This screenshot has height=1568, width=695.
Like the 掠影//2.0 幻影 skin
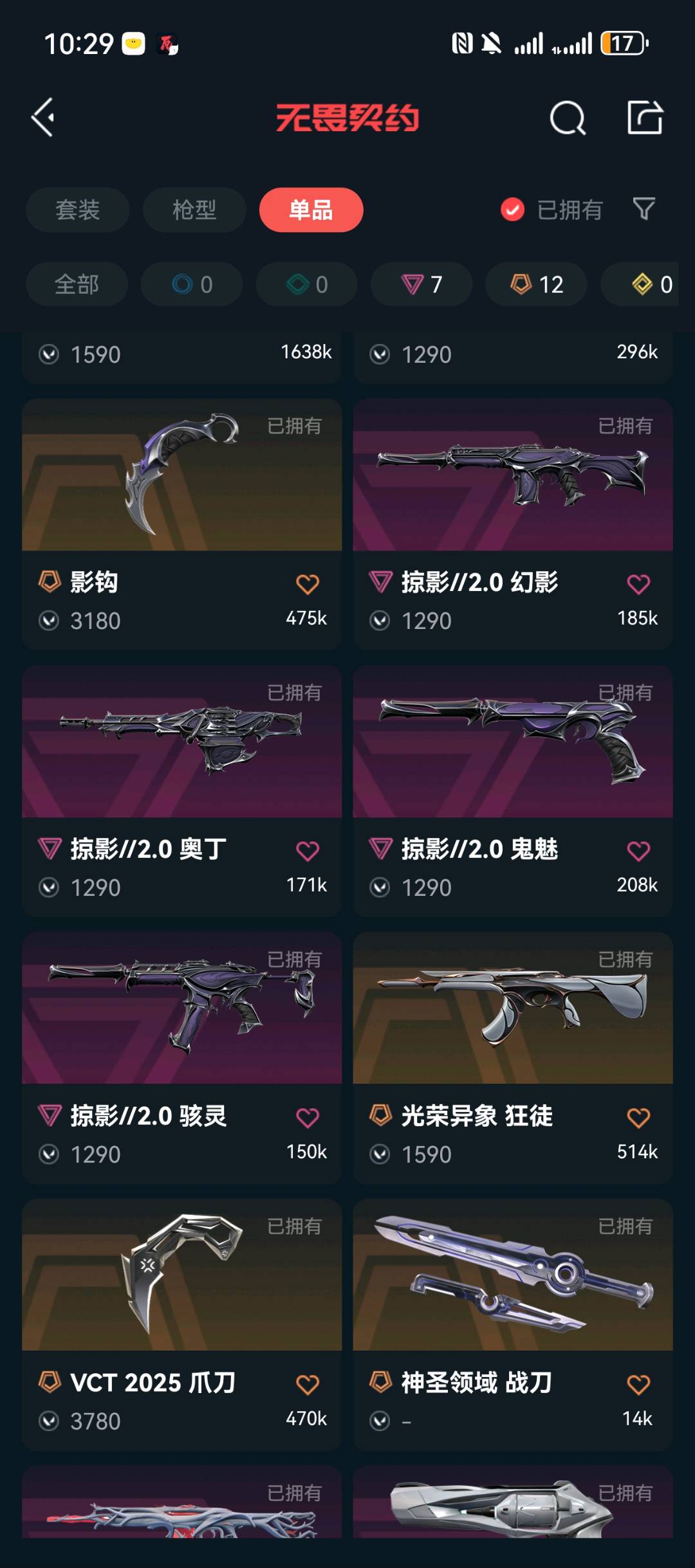(x=638, y=584)
